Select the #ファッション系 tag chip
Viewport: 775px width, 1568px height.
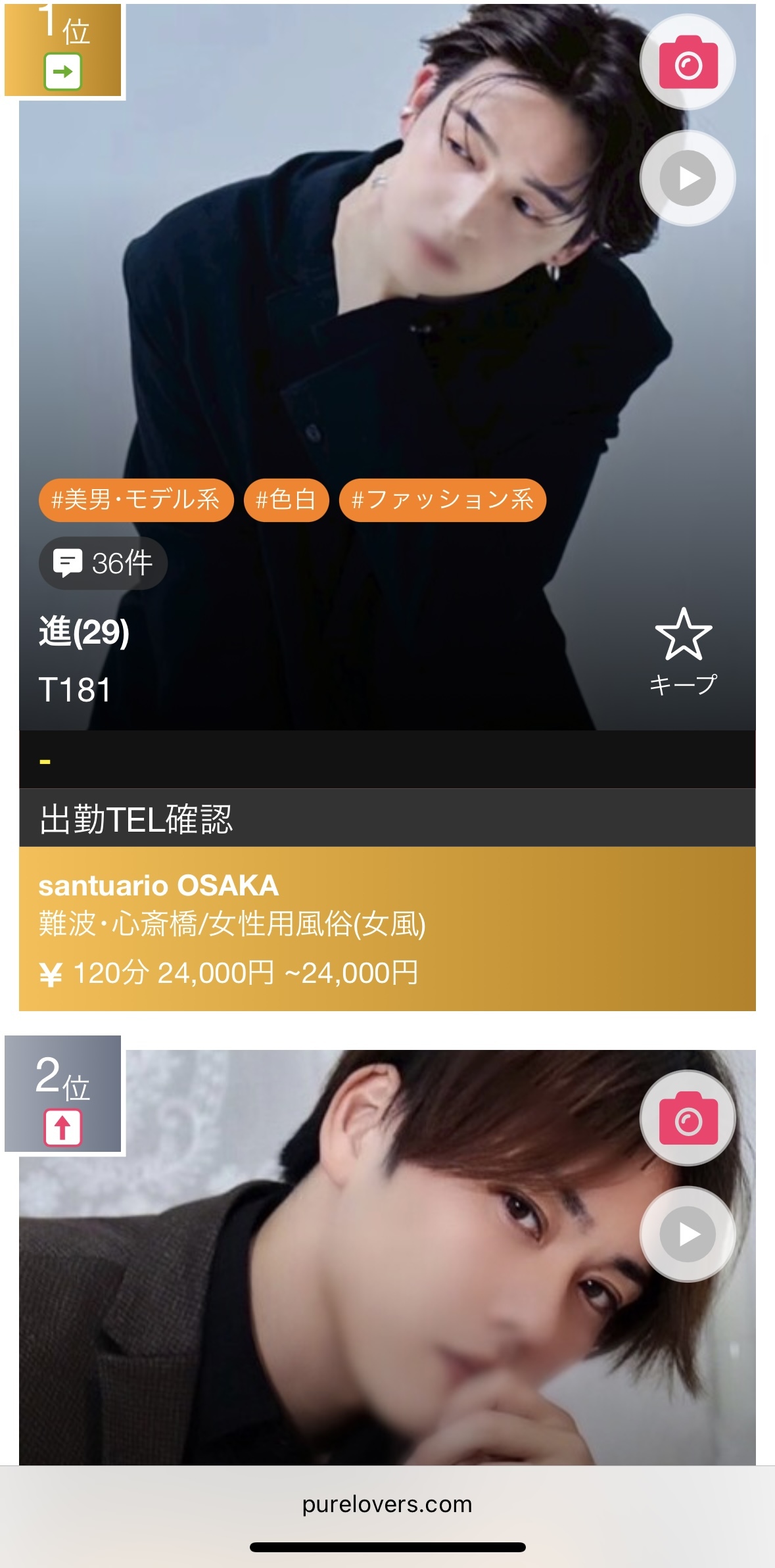442,500
